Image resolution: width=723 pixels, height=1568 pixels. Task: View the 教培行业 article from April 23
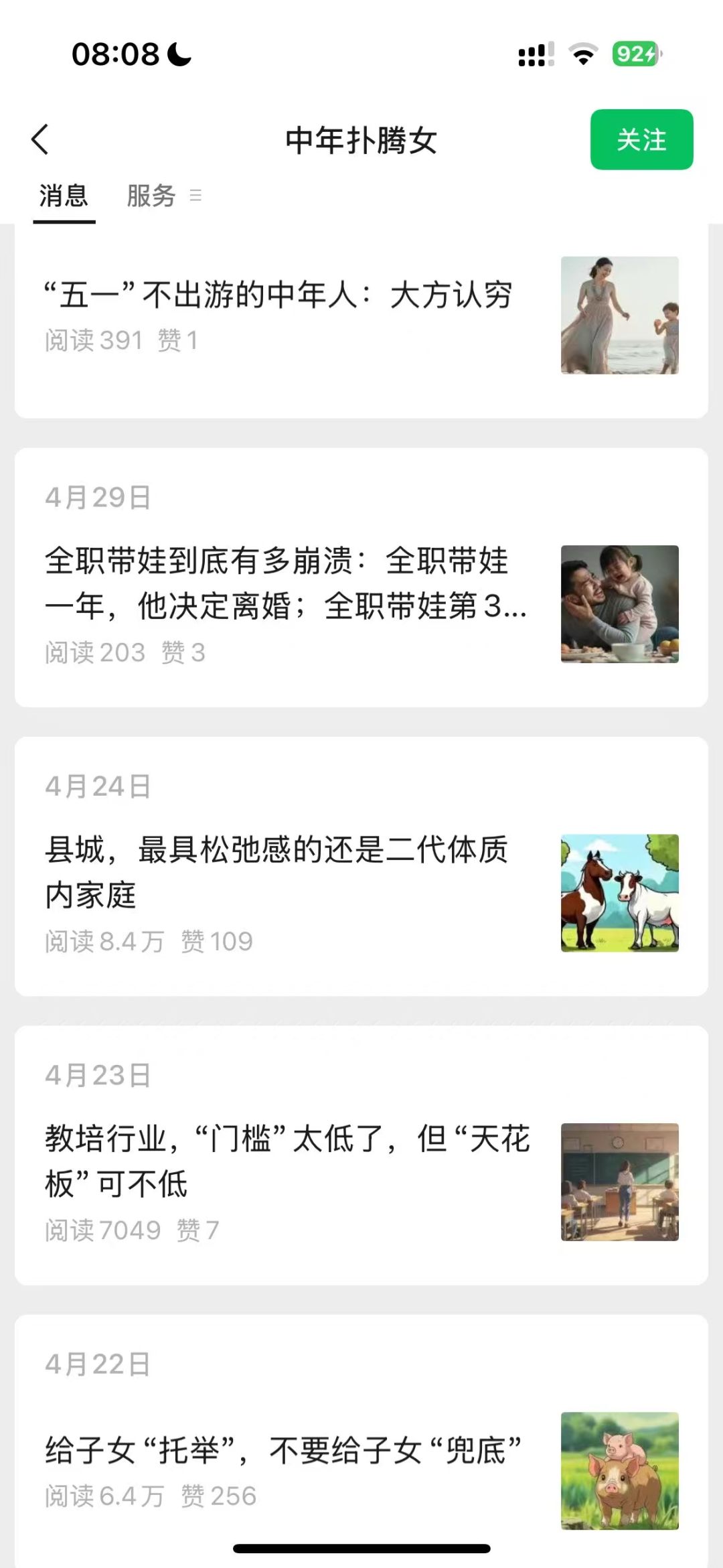pyautogui.click(x=287, y=1160)
